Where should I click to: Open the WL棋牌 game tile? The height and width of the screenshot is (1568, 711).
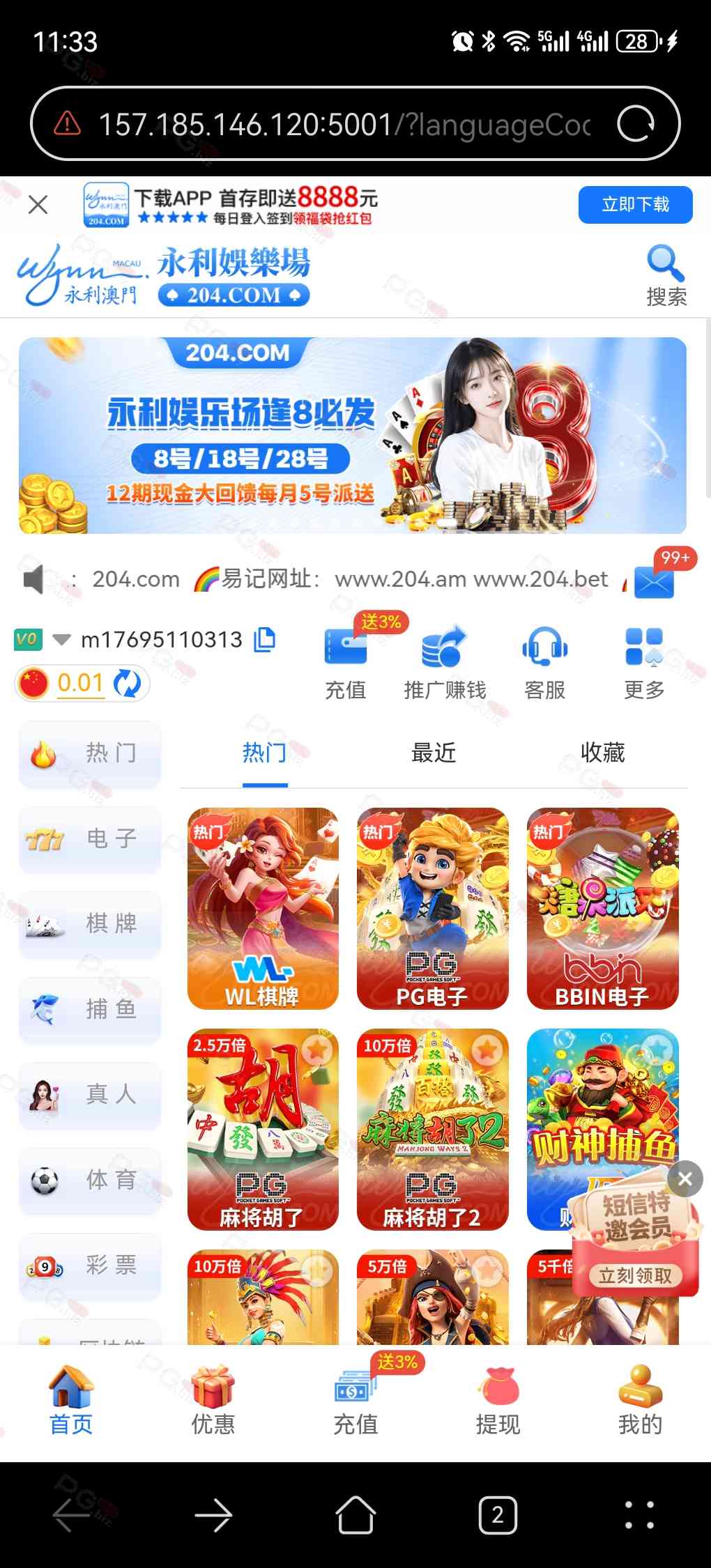pos(263,908)
